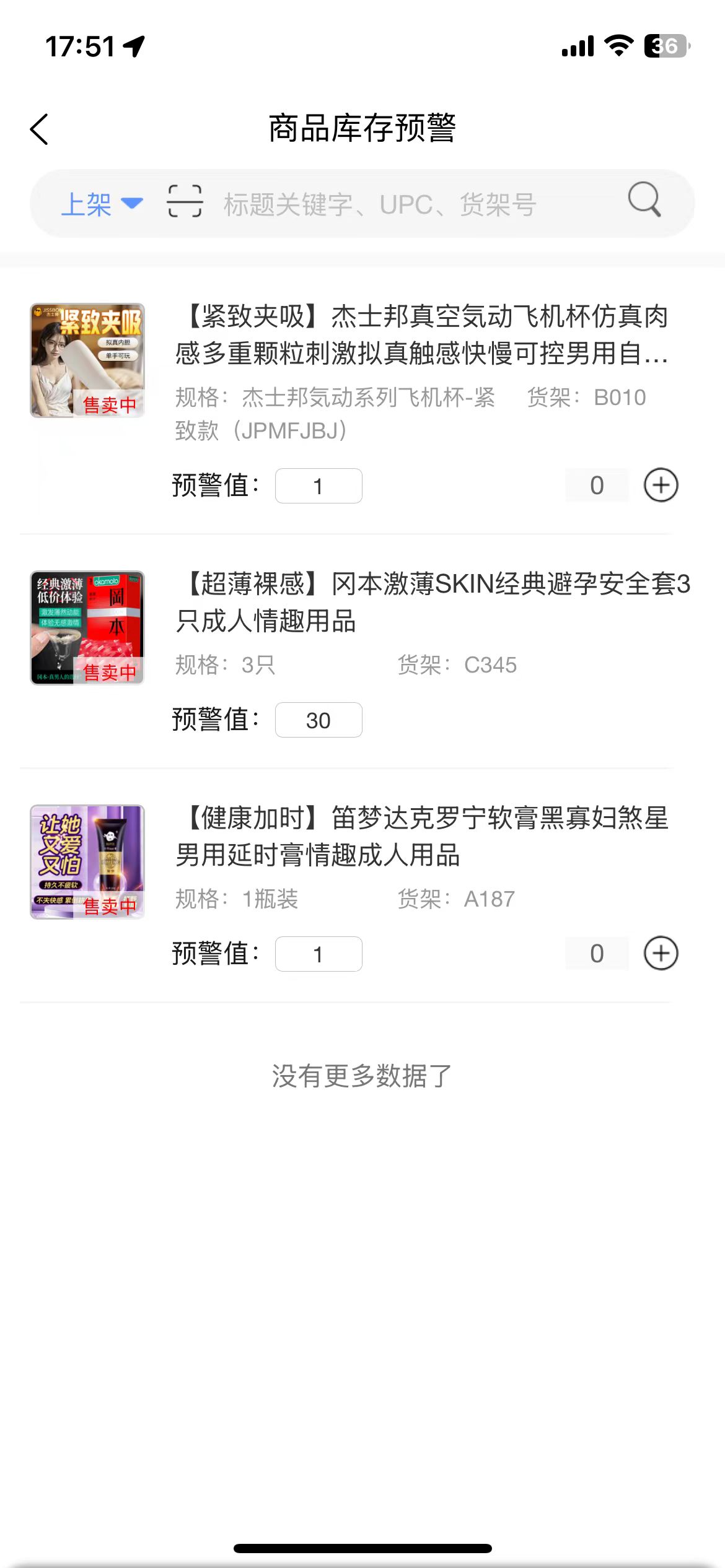Go back from 商品库存预警 page
The width and height of the screenshot is (725, 1568).
coord(40,129)
